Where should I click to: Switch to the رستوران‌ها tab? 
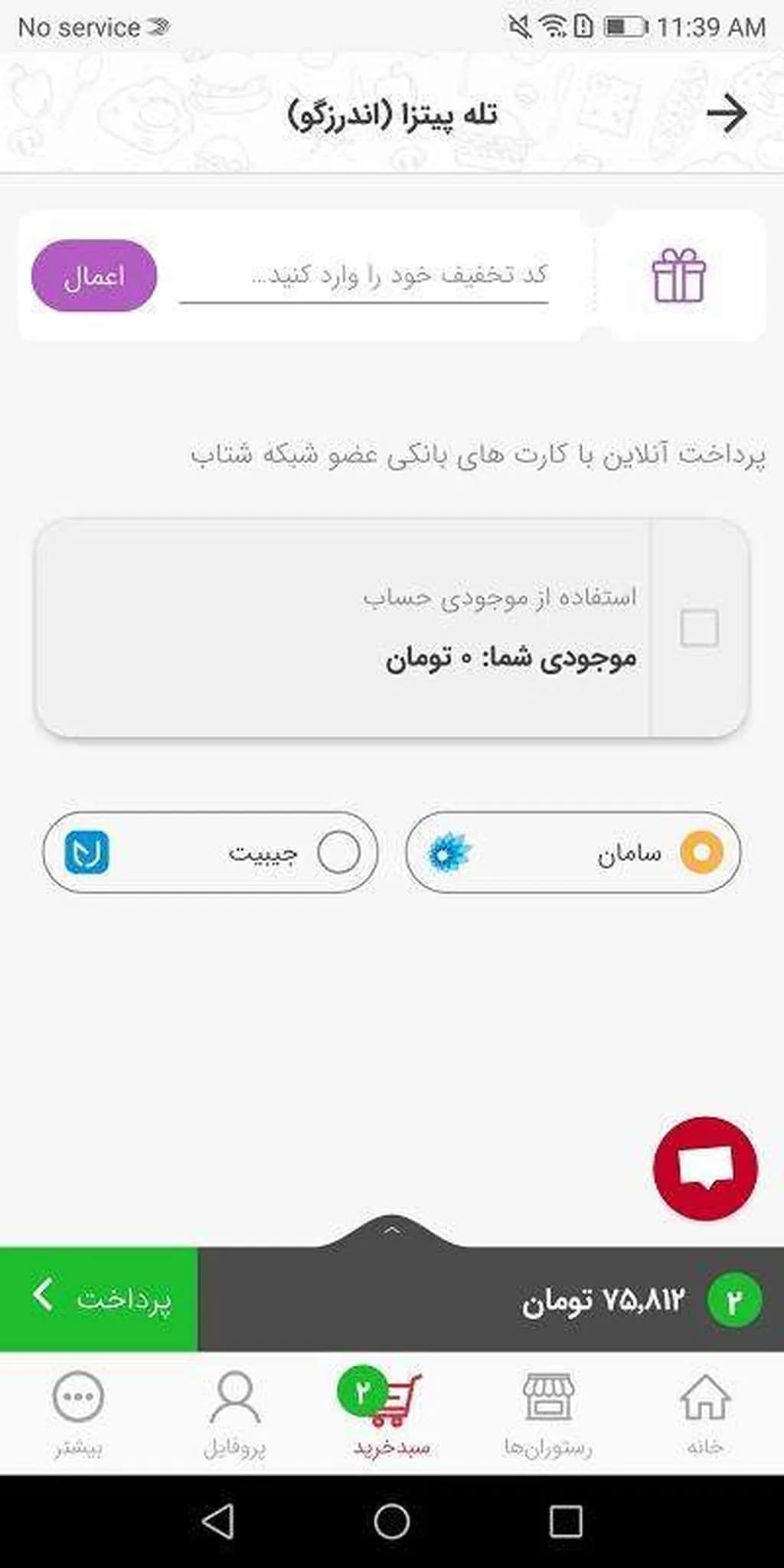pos(548,1413)
